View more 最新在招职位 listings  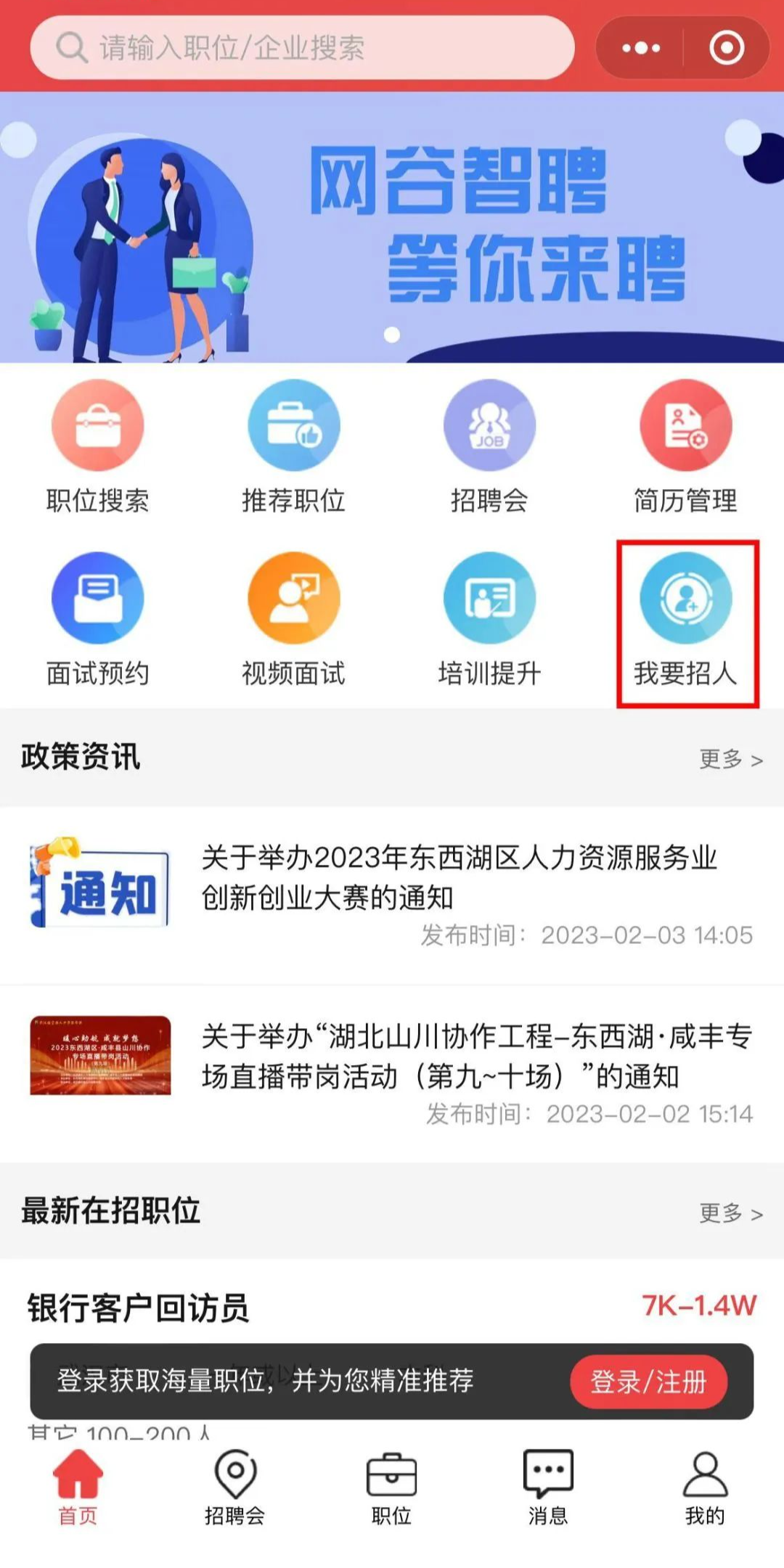(x=730, y=1212)
